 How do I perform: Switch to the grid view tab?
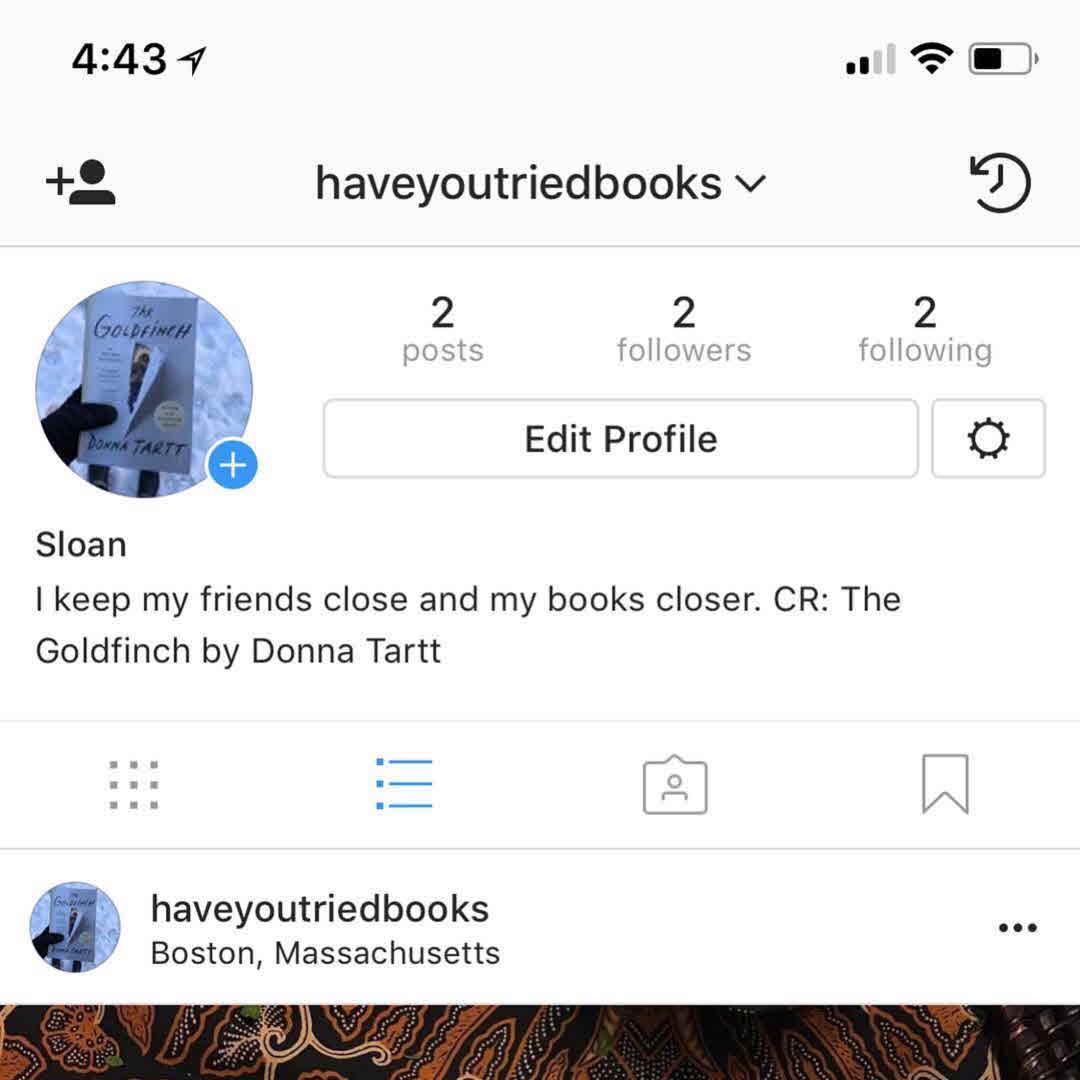click(x=134, y=785)
